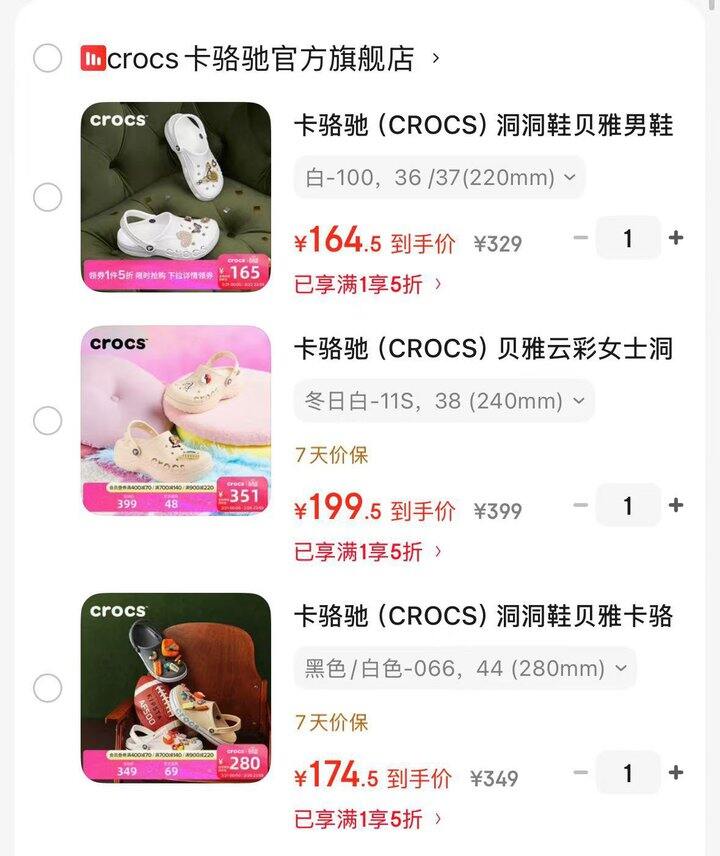
Task: Change the 黑色/白色-066, 44 (280mm) variant
Action: [x=465, y=668]
